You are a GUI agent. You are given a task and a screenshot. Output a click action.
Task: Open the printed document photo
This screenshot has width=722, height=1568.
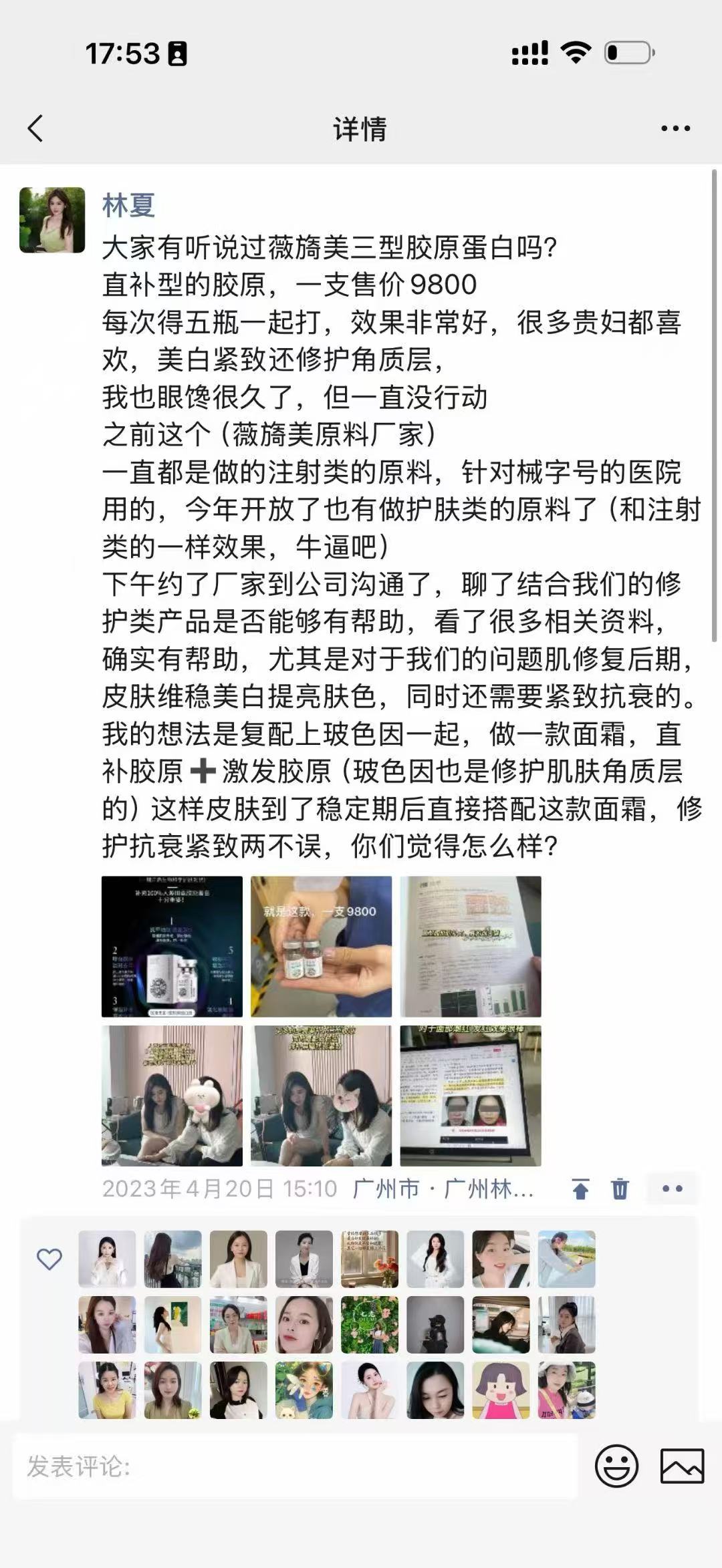coord(471,946)
